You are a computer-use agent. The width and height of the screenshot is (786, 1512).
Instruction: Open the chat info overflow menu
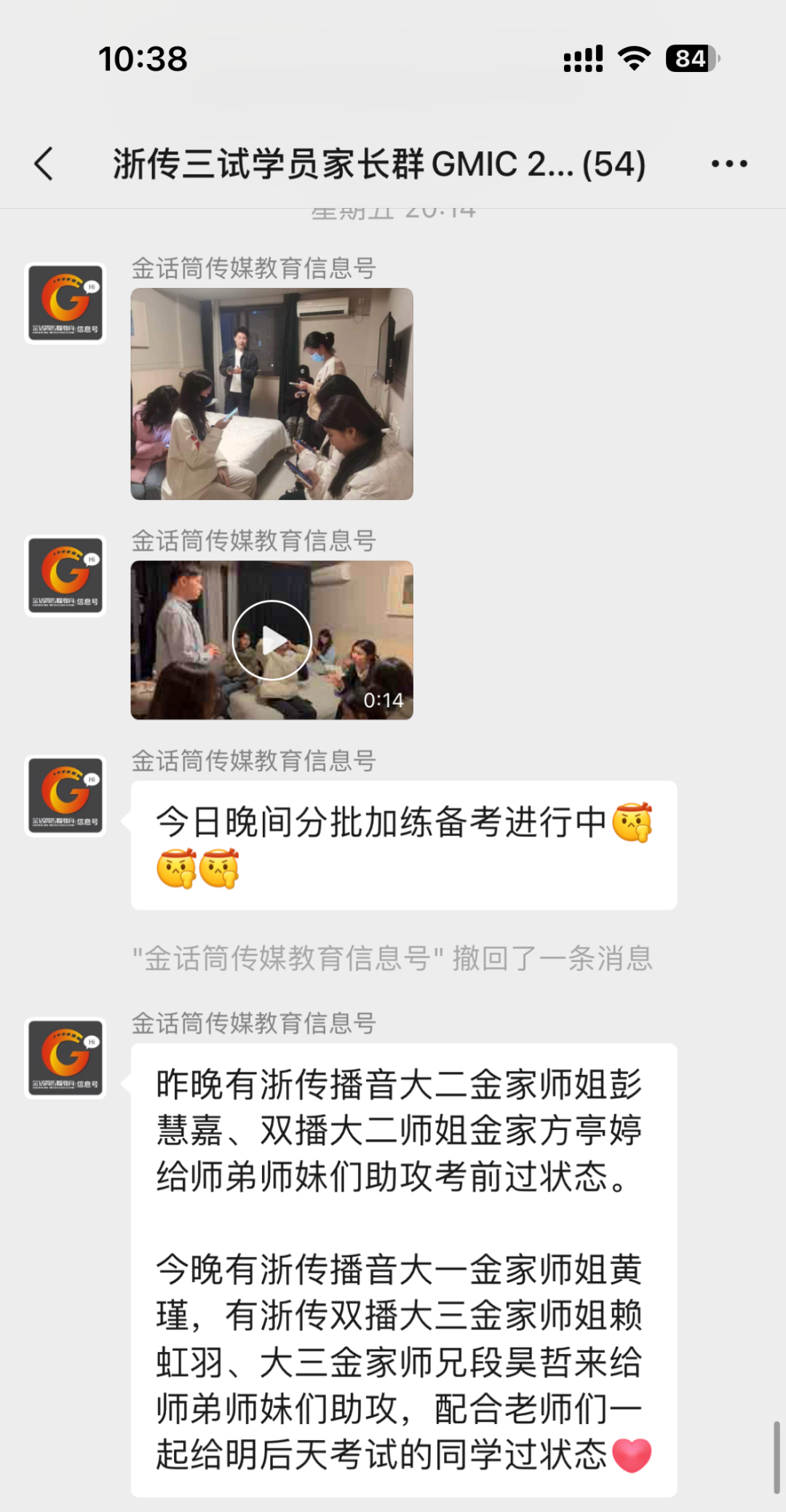pos(729,164)
